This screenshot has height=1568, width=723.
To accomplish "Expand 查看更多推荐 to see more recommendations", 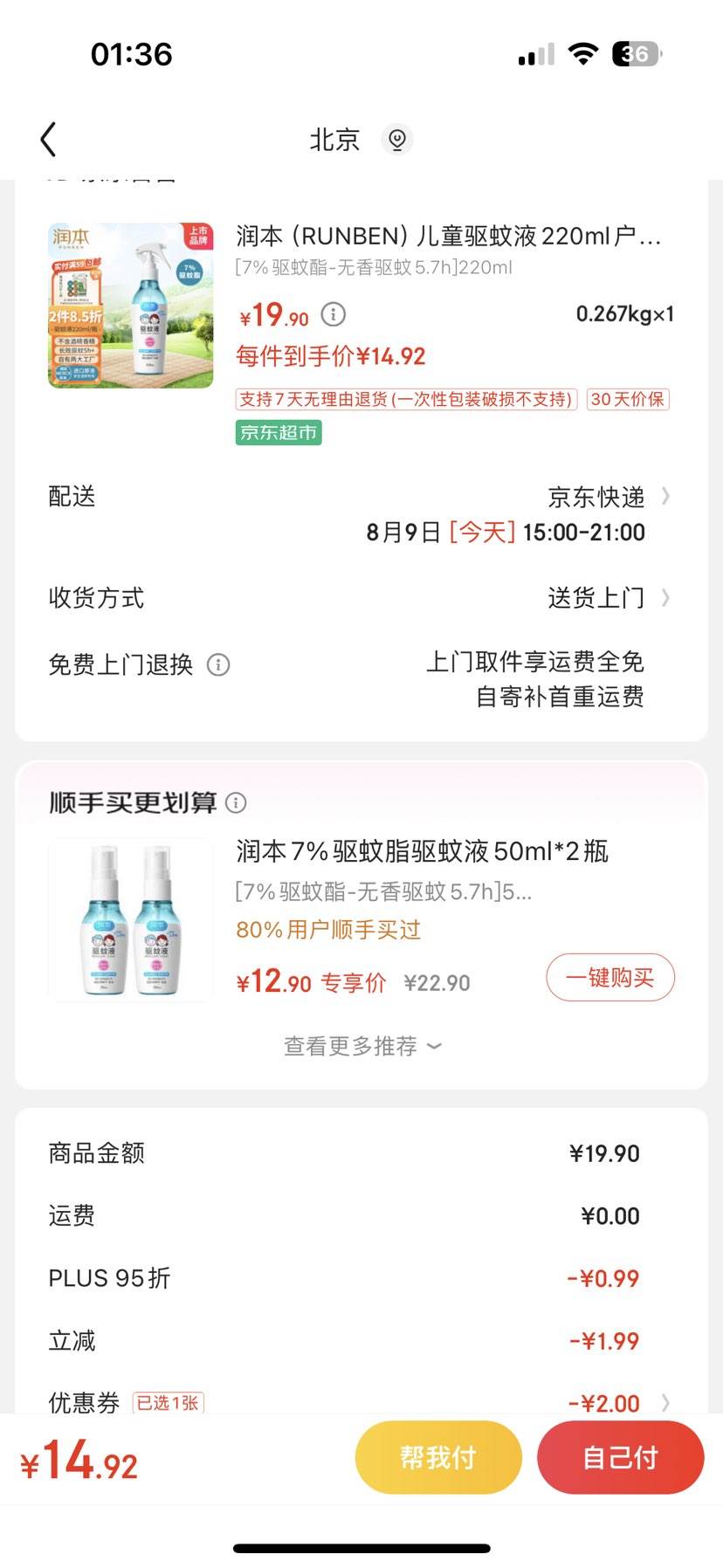I will coord(361,1045).
